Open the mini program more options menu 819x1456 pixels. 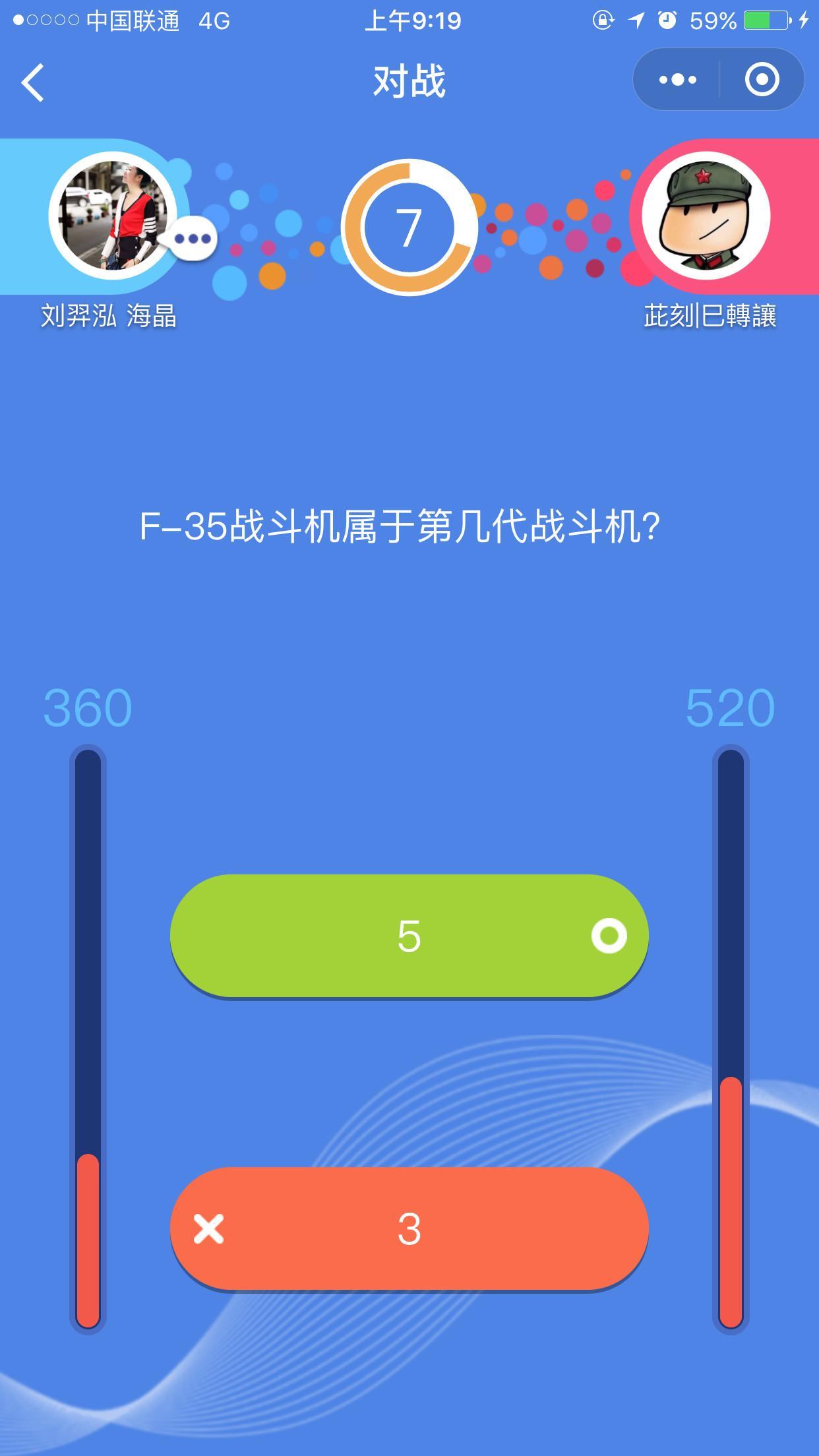coord(677,80)
